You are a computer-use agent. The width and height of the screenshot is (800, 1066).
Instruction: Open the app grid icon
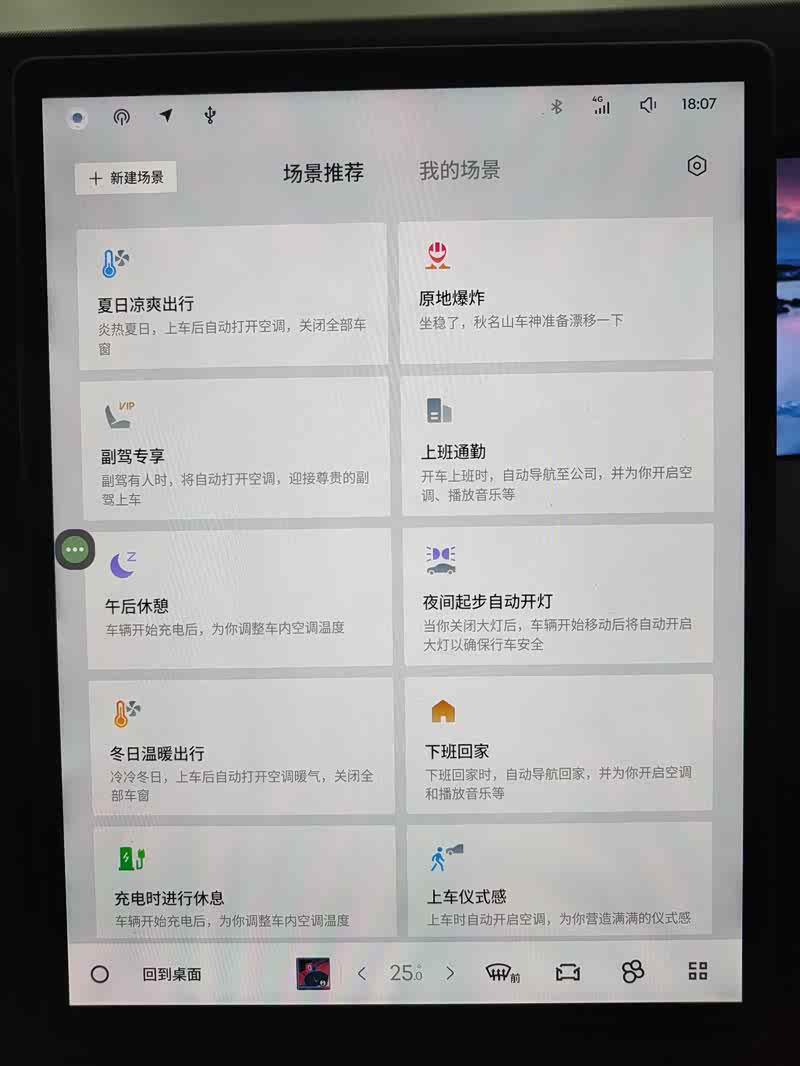698,971
